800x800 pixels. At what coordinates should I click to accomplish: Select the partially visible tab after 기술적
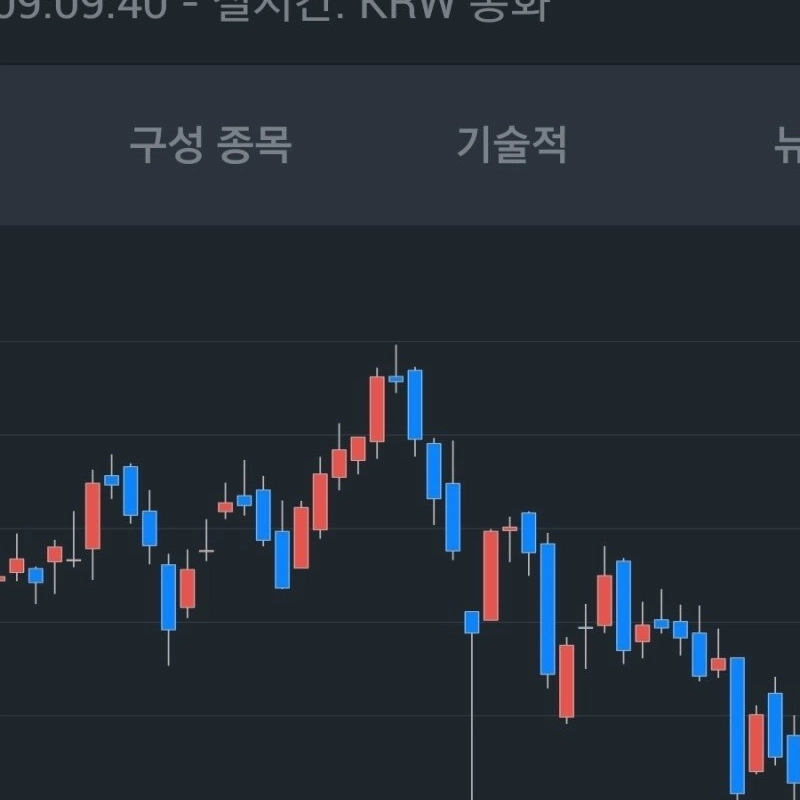click(x=785, y=146)
